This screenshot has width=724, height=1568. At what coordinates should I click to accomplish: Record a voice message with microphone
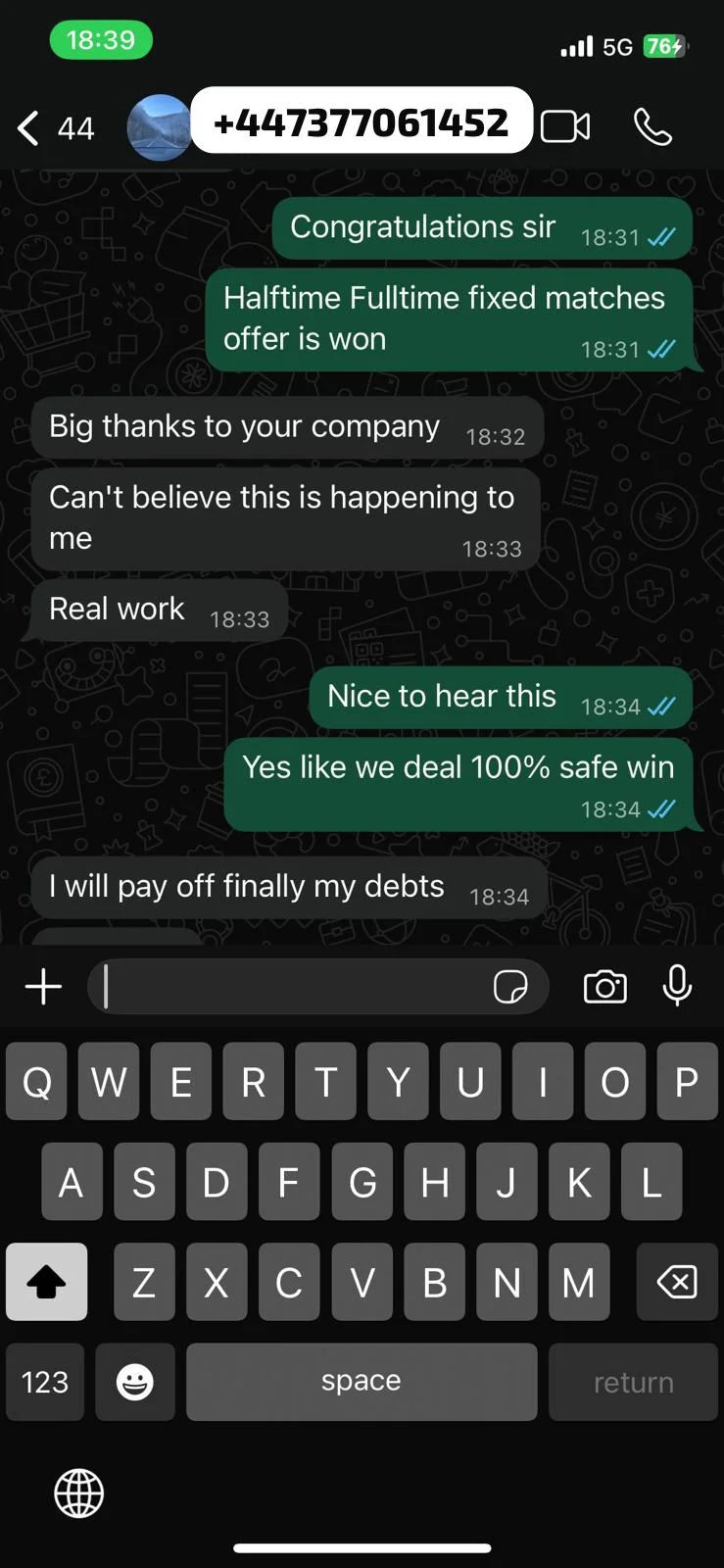tap(677, 986)
